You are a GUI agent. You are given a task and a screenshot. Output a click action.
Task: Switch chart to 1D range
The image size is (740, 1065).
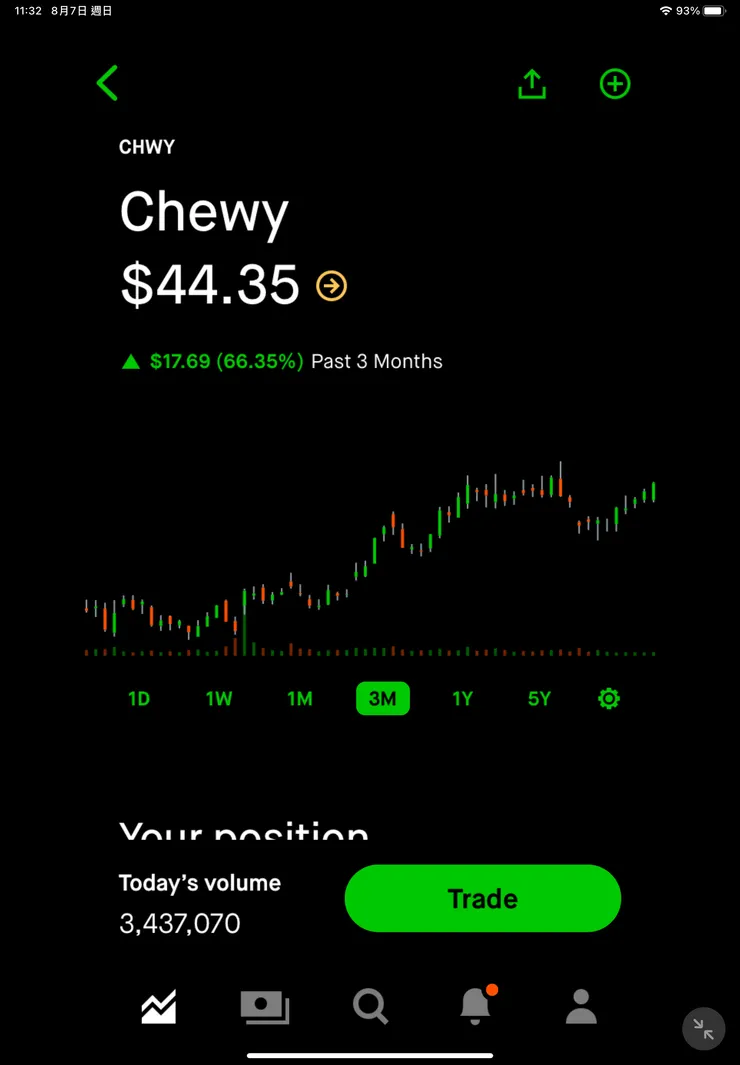click(139, 699)
